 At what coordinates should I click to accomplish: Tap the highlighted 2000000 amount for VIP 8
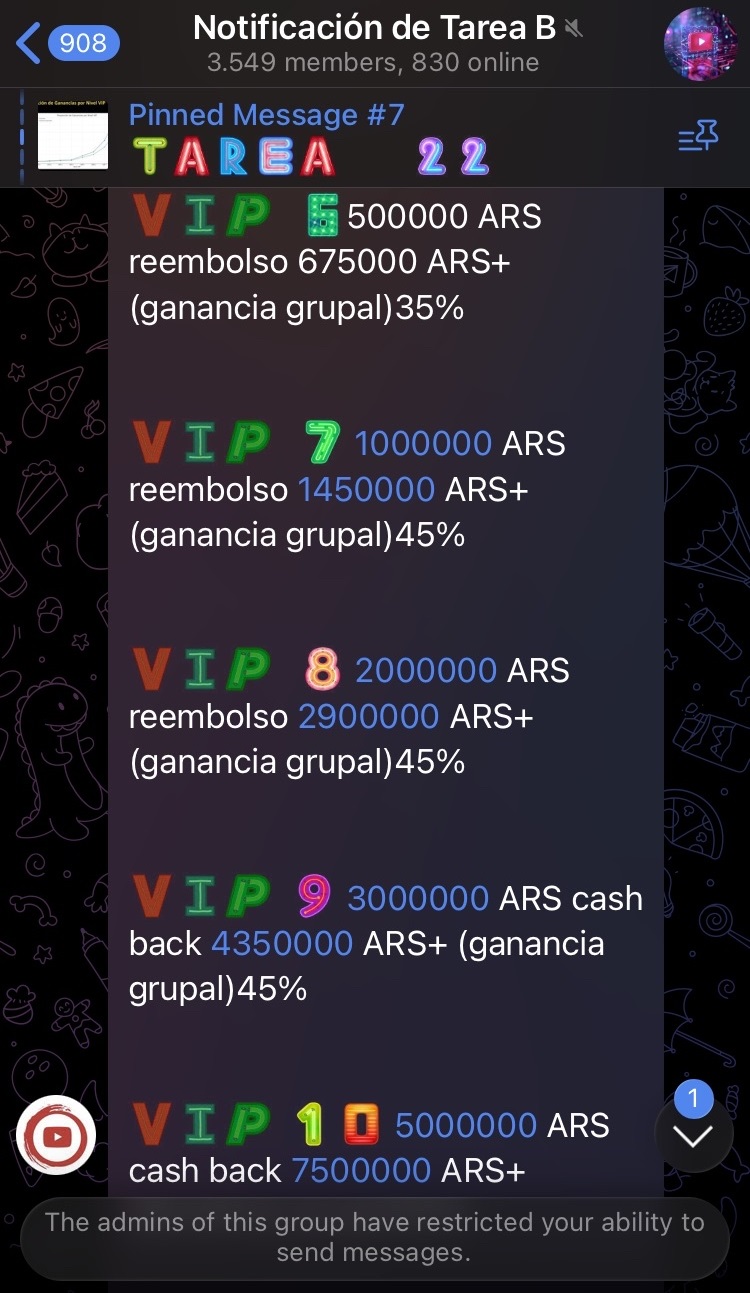click(x=426, y=670)
